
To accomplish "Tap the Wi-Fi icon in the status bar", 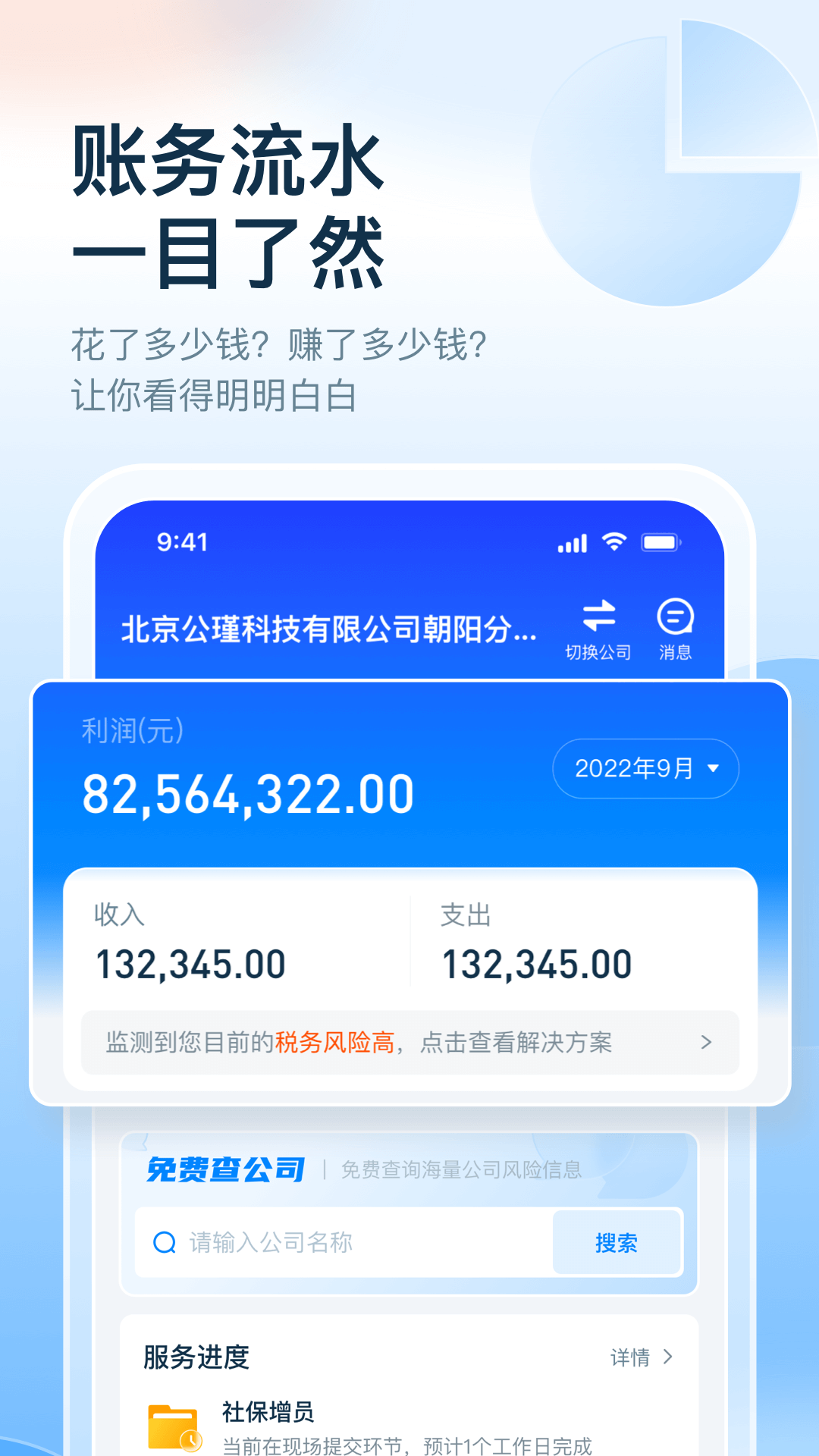I will (x=616, y=541).
